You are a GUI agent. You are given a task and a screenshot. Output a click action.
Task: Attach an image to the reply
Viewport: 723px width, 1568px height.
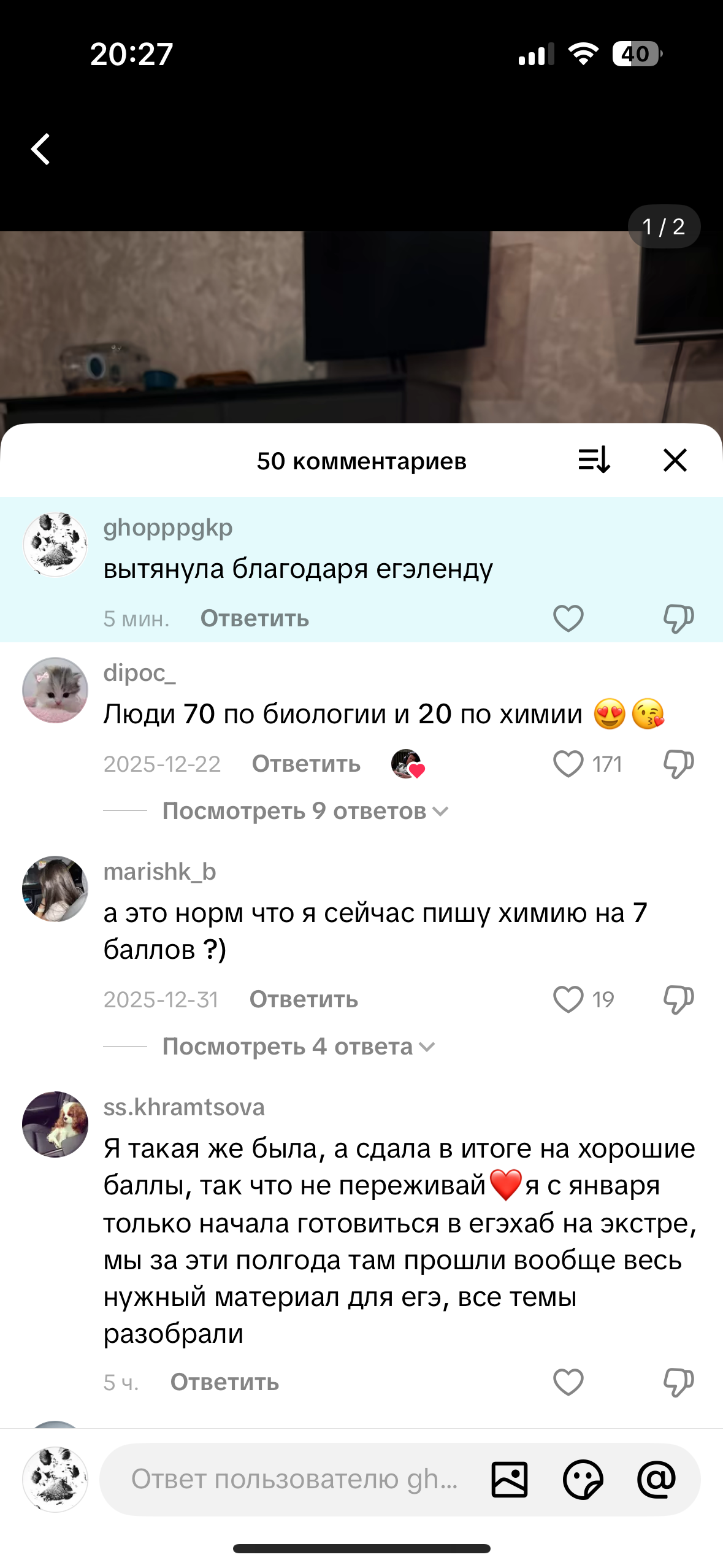(x=509, y=1479)
